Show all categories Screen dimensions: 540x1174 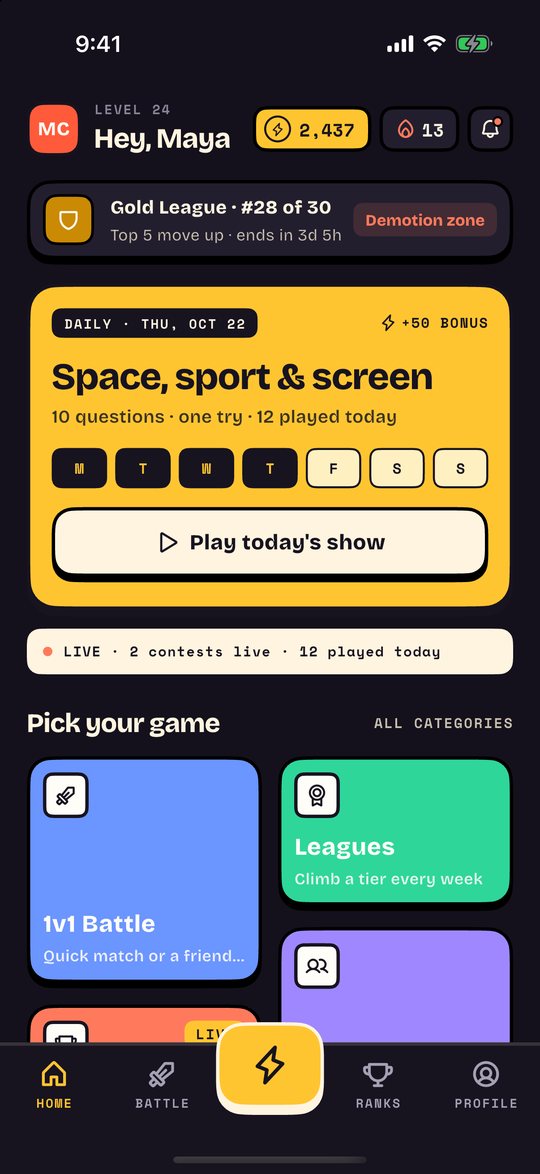pyautogui.click(x=443, y=723)
